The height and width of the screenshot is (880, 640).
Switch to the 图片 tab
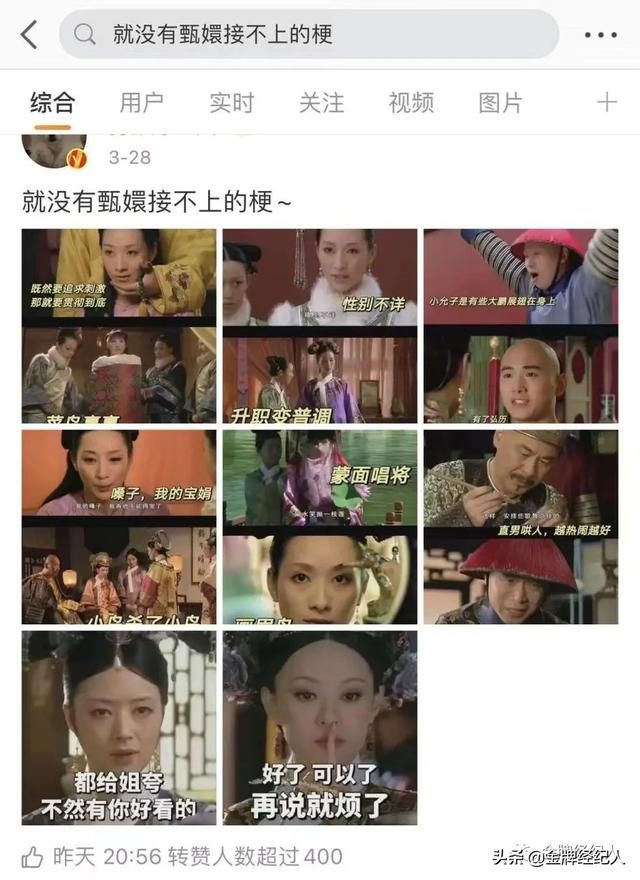[500, 102]
